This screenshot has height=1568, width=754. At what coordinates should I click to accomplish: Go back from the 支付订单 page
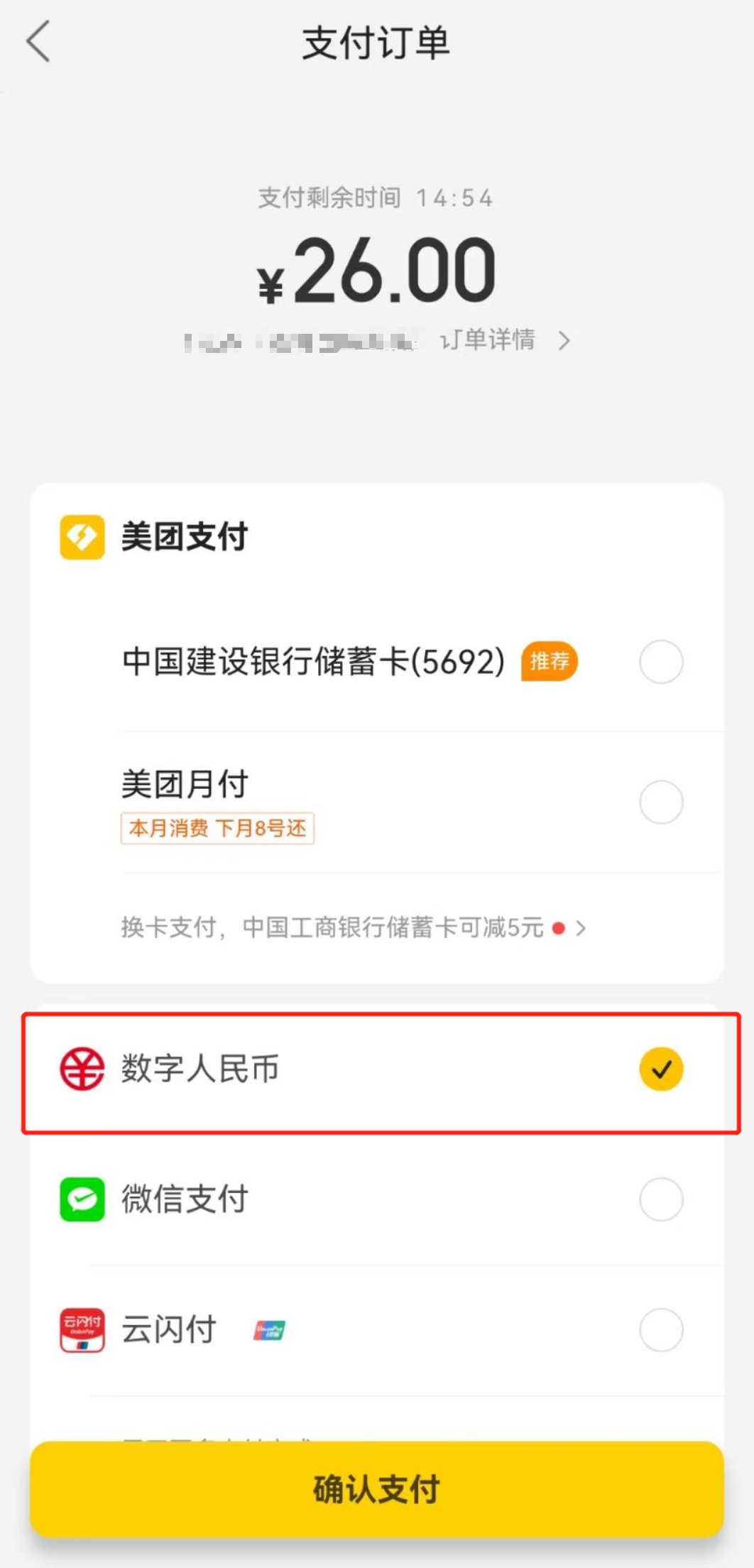(38, 41)
